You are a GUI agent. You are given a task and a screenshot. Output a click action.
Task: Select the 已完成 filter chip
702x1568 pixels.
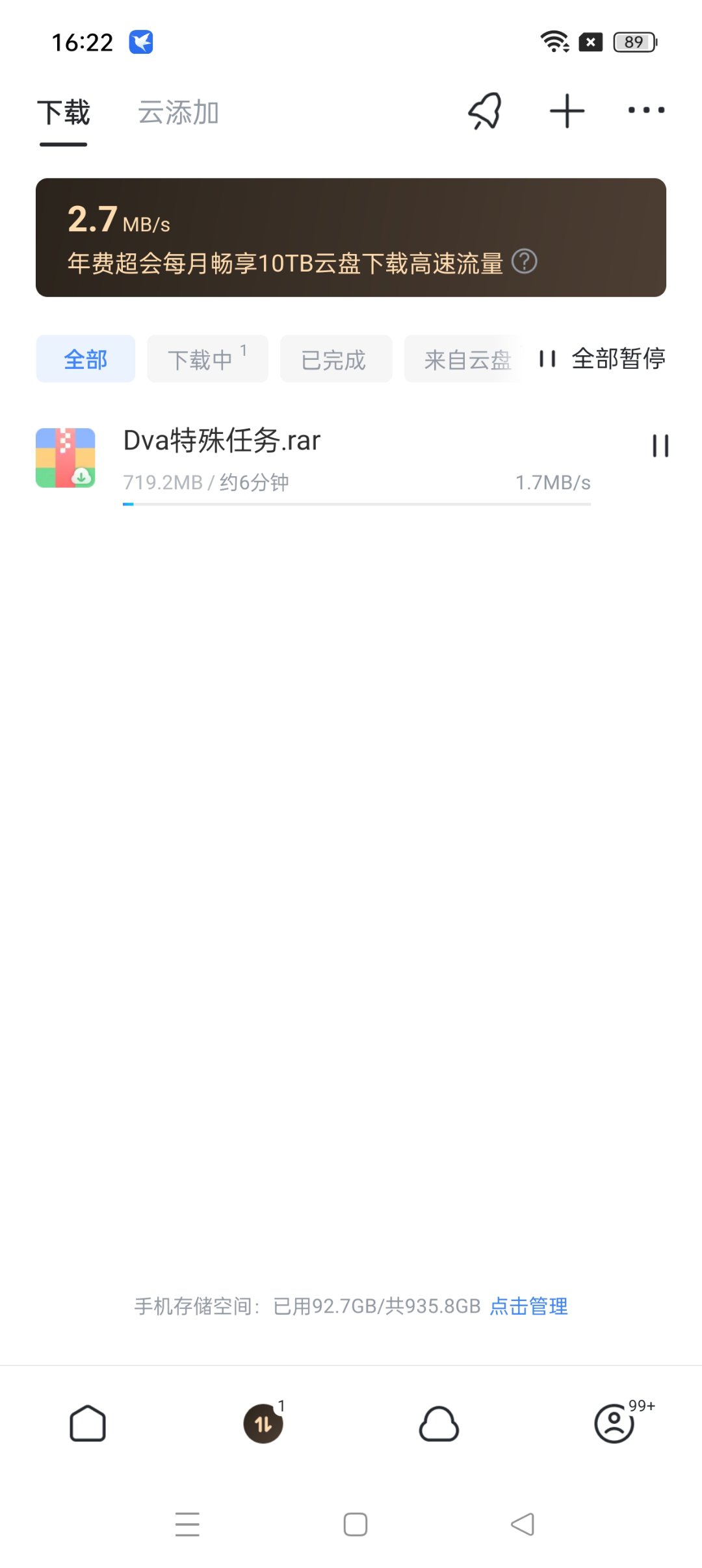coord(335,359)
